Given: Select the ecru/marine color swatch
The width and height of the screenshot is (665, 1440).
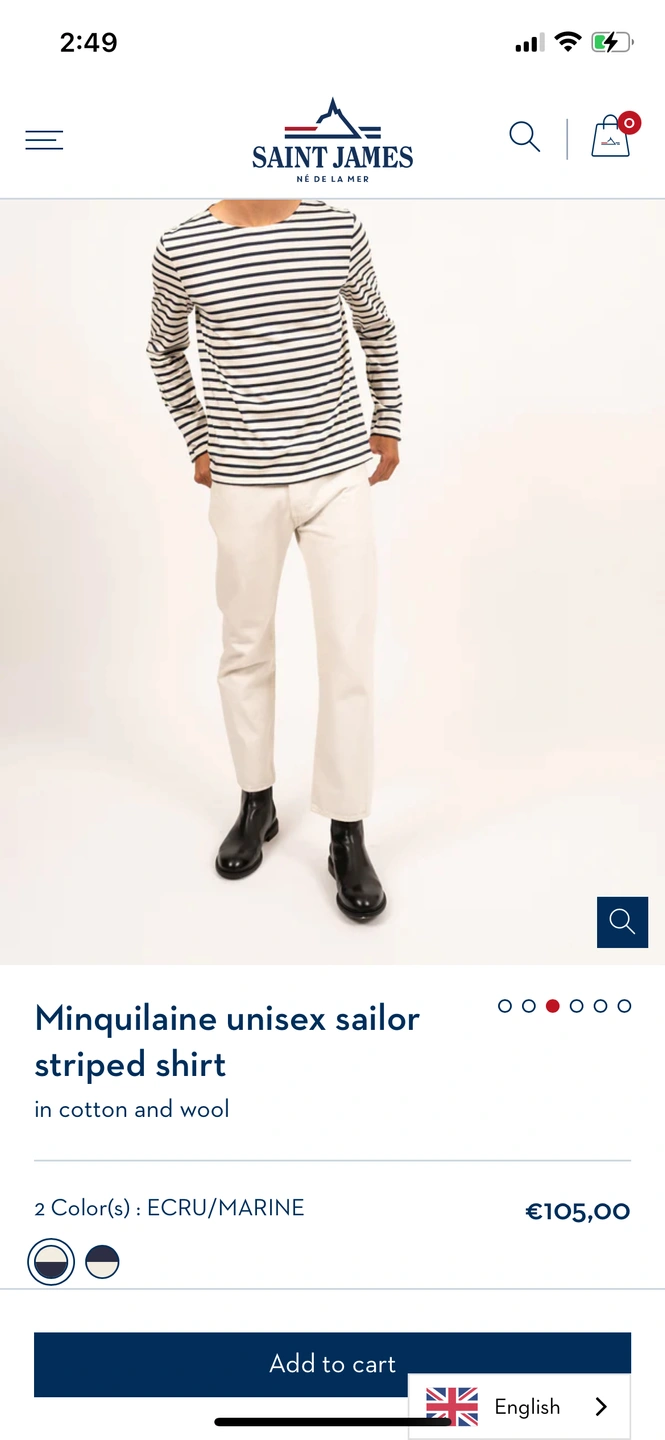Looking at the screenshot, I should pyautogui.click(x=51, y=1262).
